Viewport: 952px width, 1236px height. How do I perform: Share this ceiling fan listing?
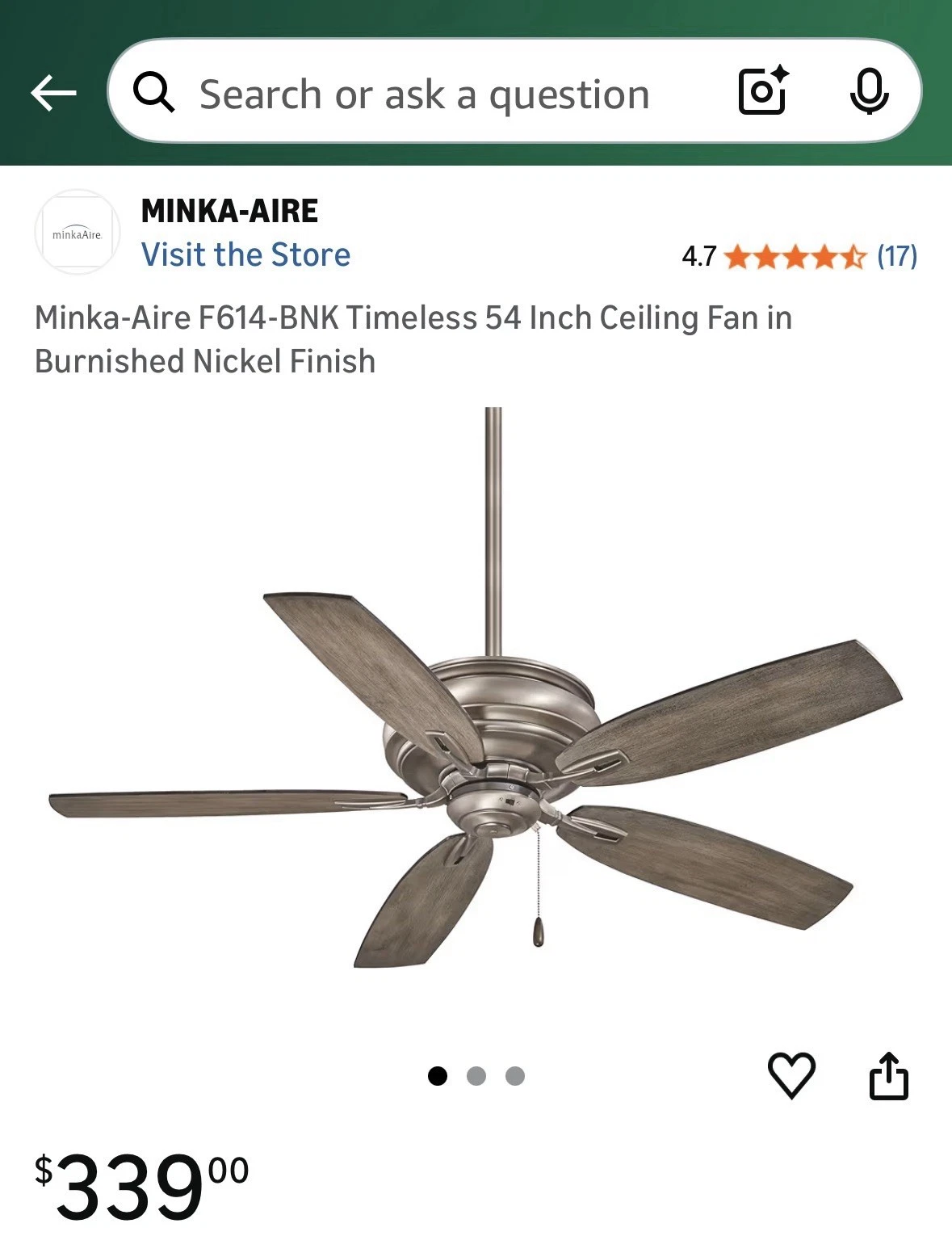[888, 1075]
